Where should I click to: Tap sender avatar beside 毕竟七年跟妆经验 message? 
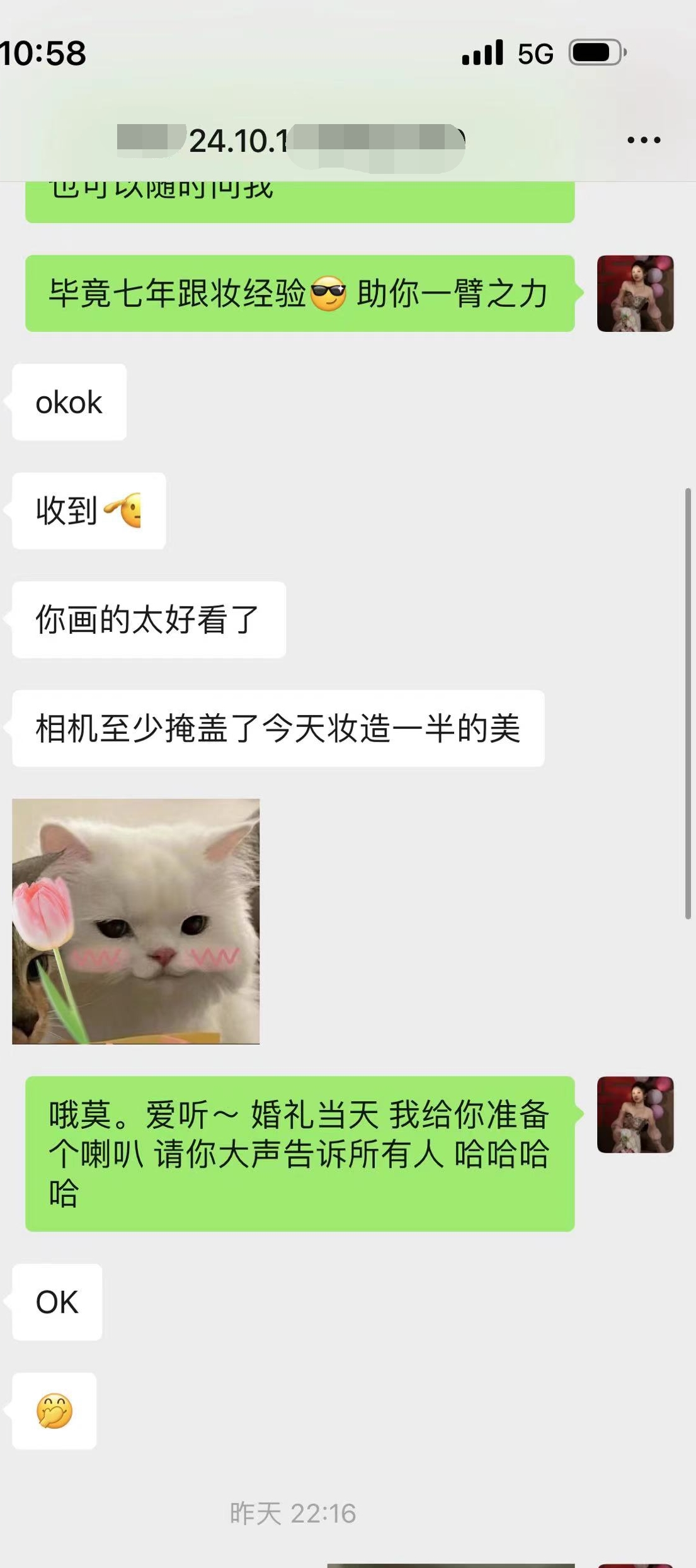pos(635,294)
